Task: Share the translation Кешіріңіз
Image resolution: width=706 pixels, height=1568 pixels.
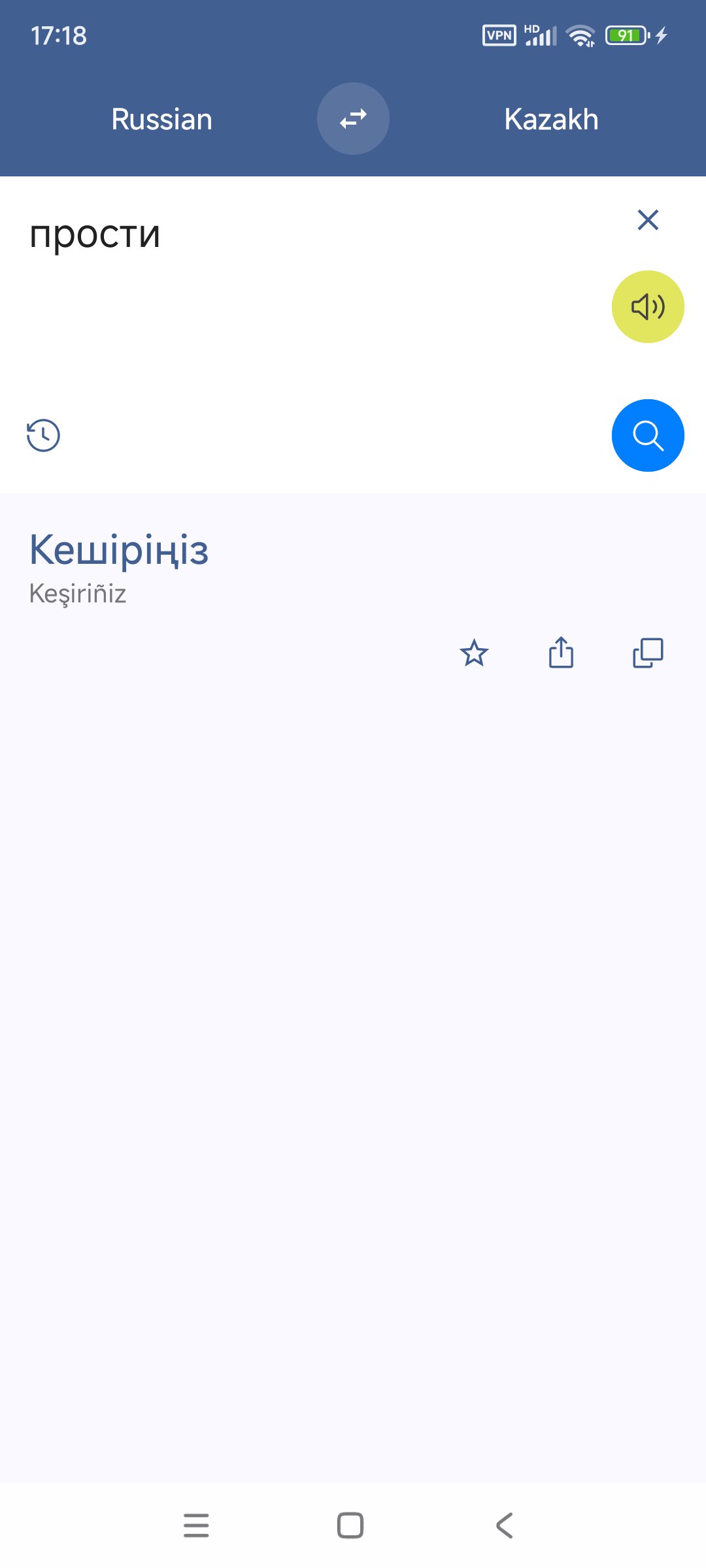Action: tap(561, 653)
